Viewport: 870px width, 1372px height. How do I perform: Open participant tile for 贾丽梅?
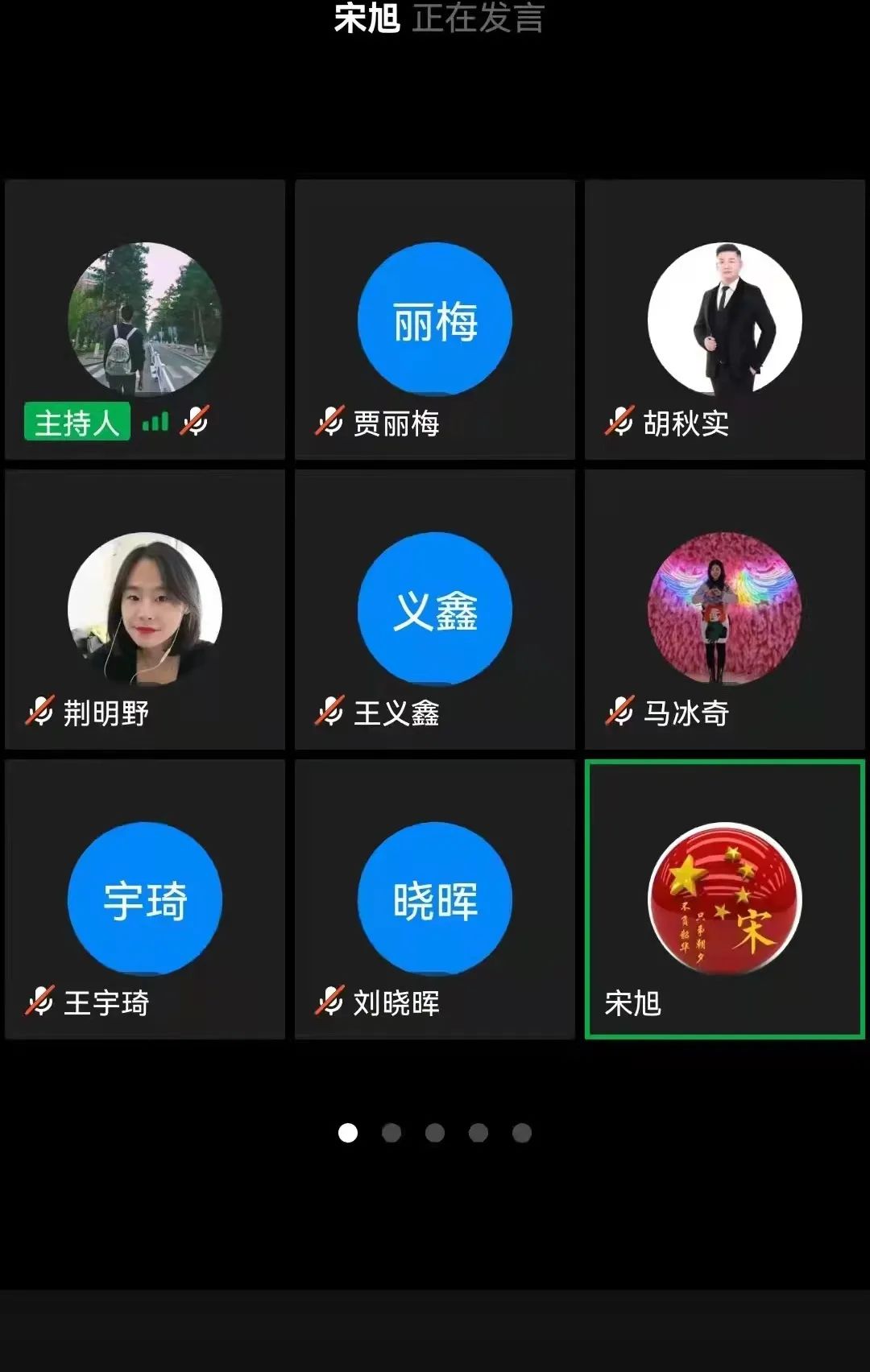pos(435,320)
